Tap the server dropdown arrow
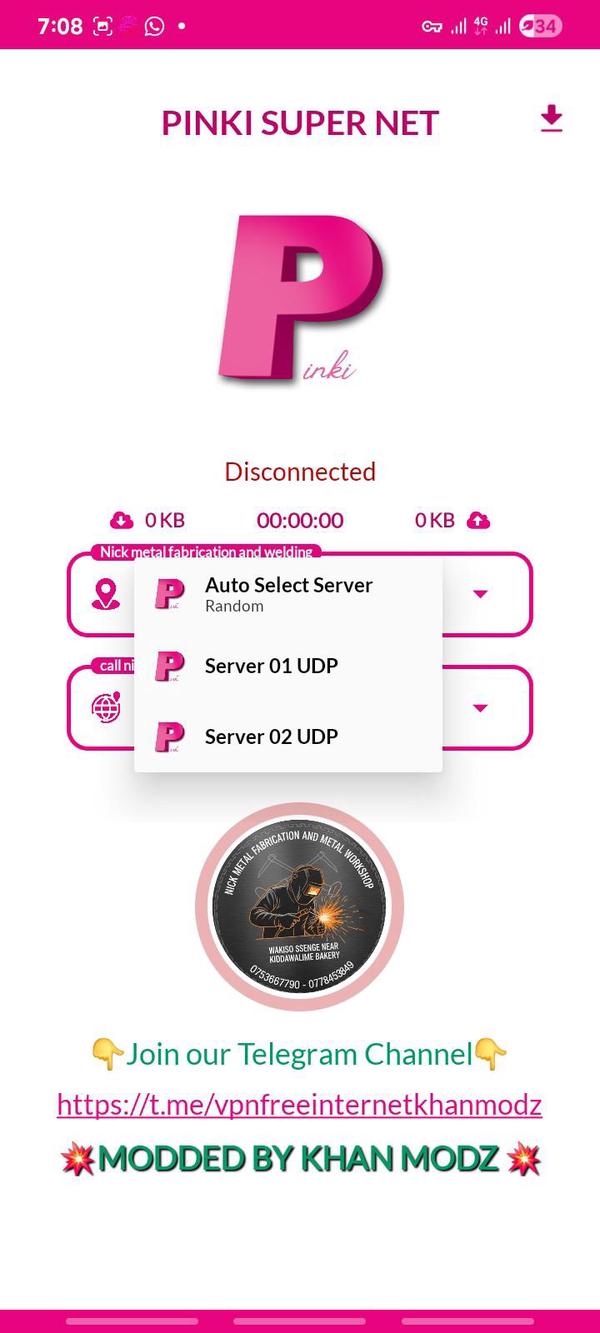Image resolution: width=600 pixels, height=1333 pixels. pos(480,594)
